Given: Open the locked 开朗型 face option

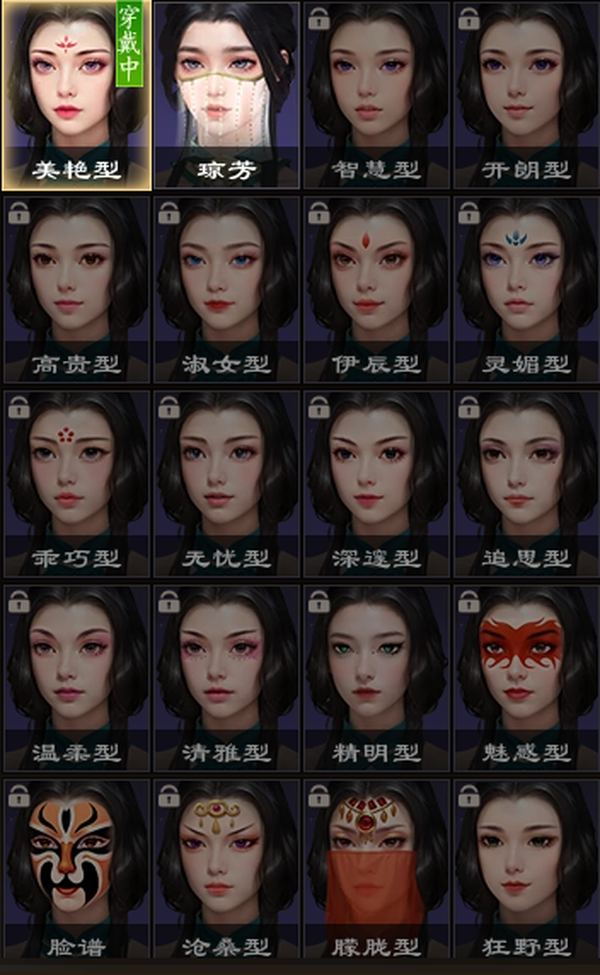Looking at the screenshot, I should [x=526, y=96].
